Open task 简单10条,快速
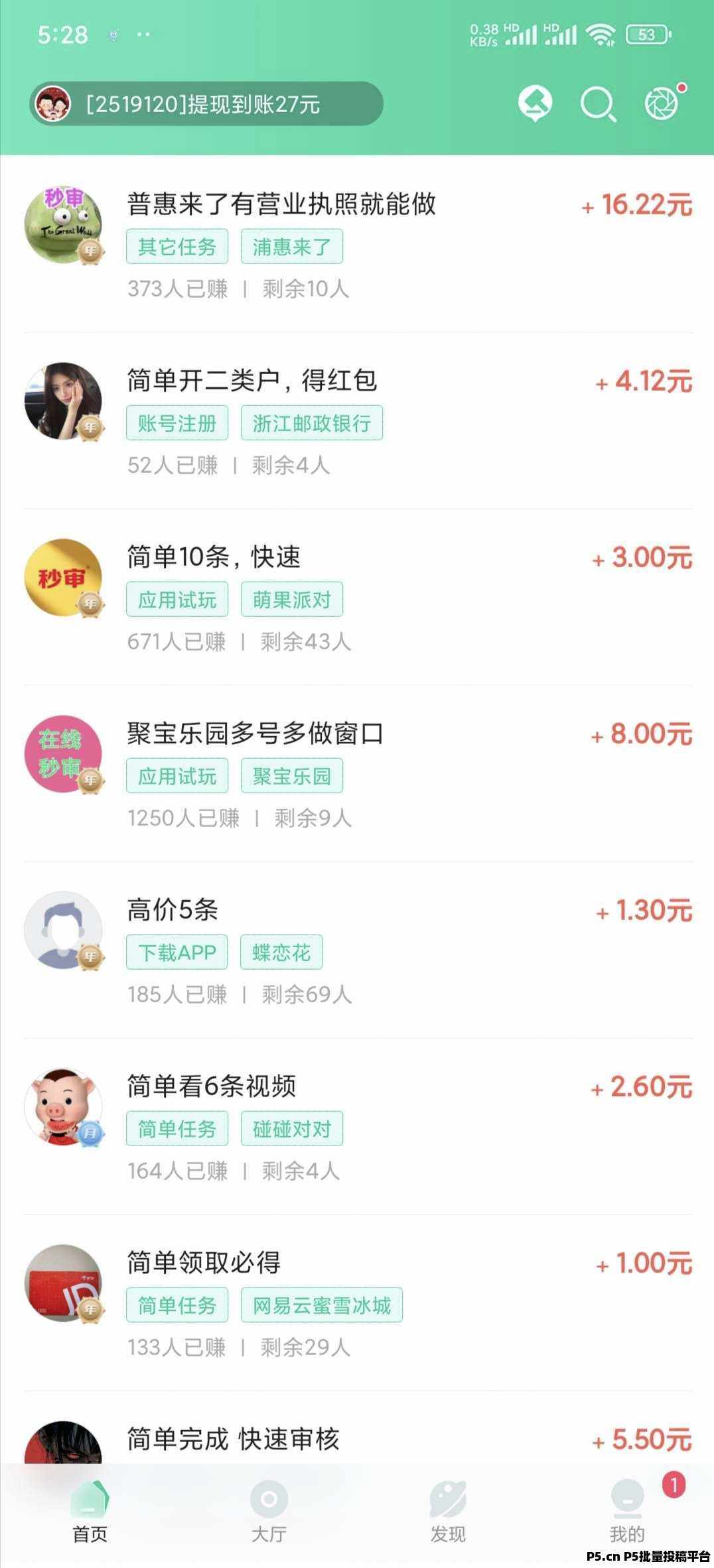 (x=358, y=597)
